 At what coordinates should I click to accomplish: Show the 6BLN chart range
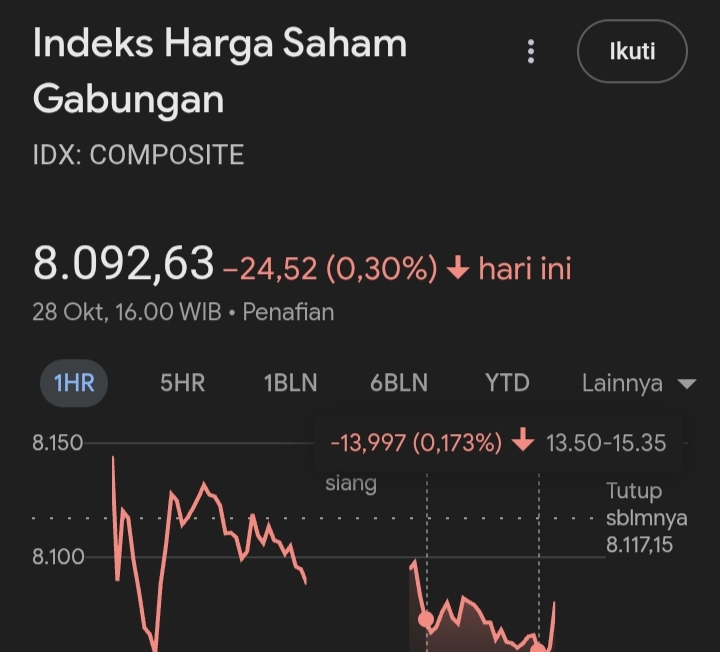pyautogui.click(x=399, y=383)
